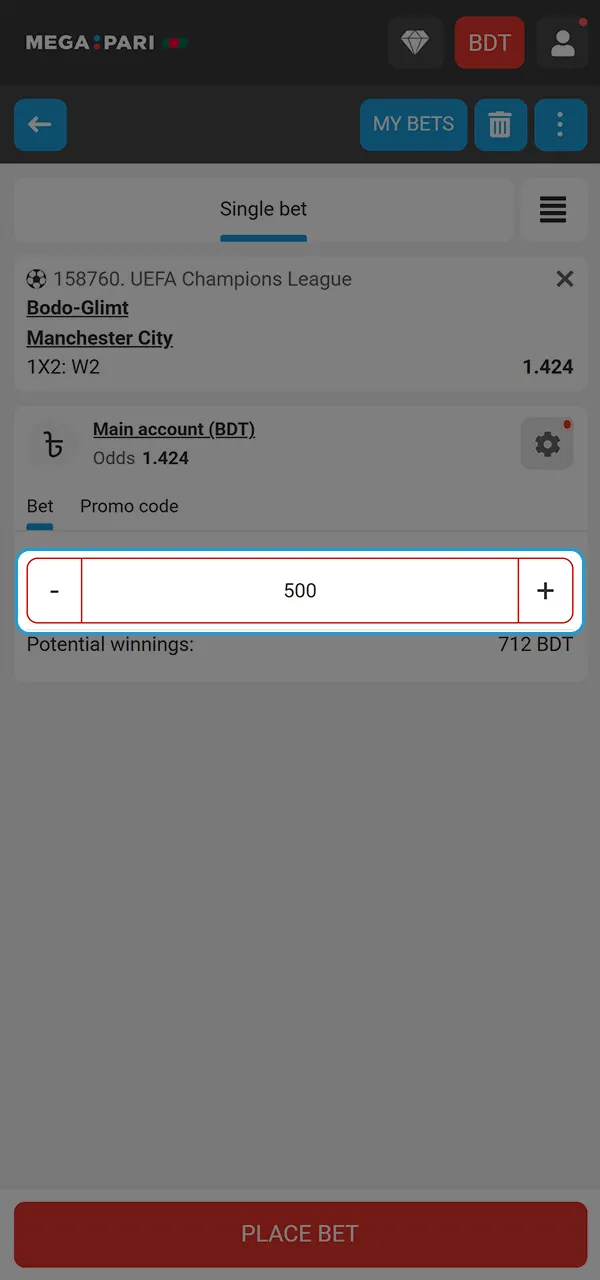The height and width of the screenshot is (1280, 600).
Task: Open the user profile icon
Action: click(x=562, y=43)
